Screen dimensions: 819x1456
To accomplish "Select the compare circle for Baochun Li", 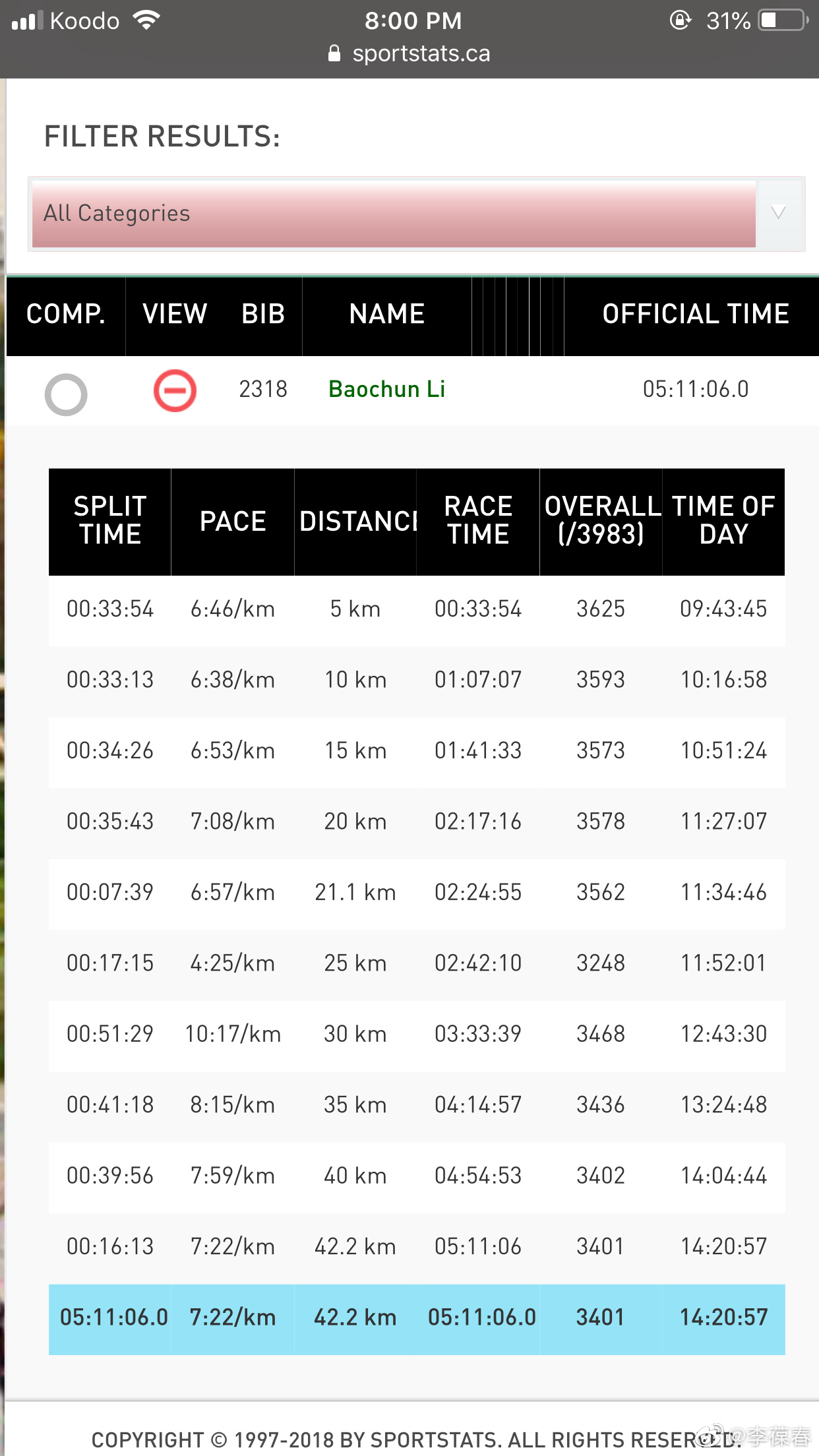I will [x=66, y=394].
